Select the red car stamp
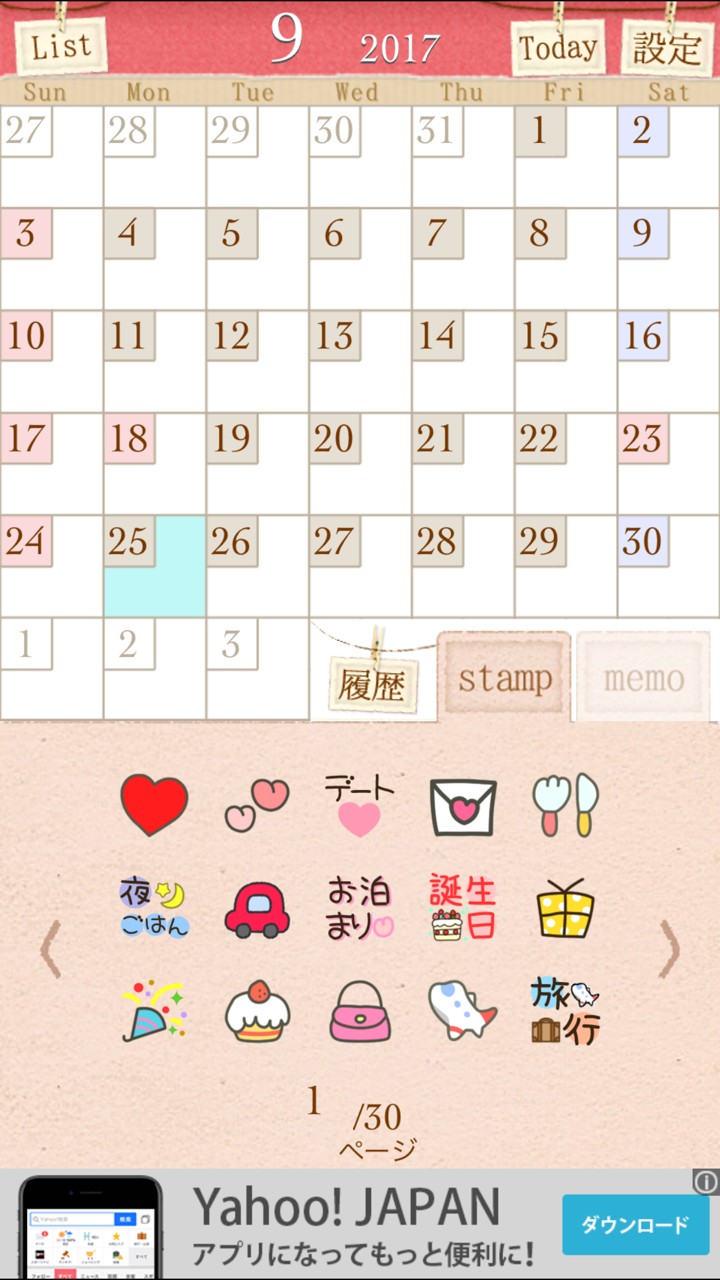The image size is (720, 1280). click(x=257, y=910)
